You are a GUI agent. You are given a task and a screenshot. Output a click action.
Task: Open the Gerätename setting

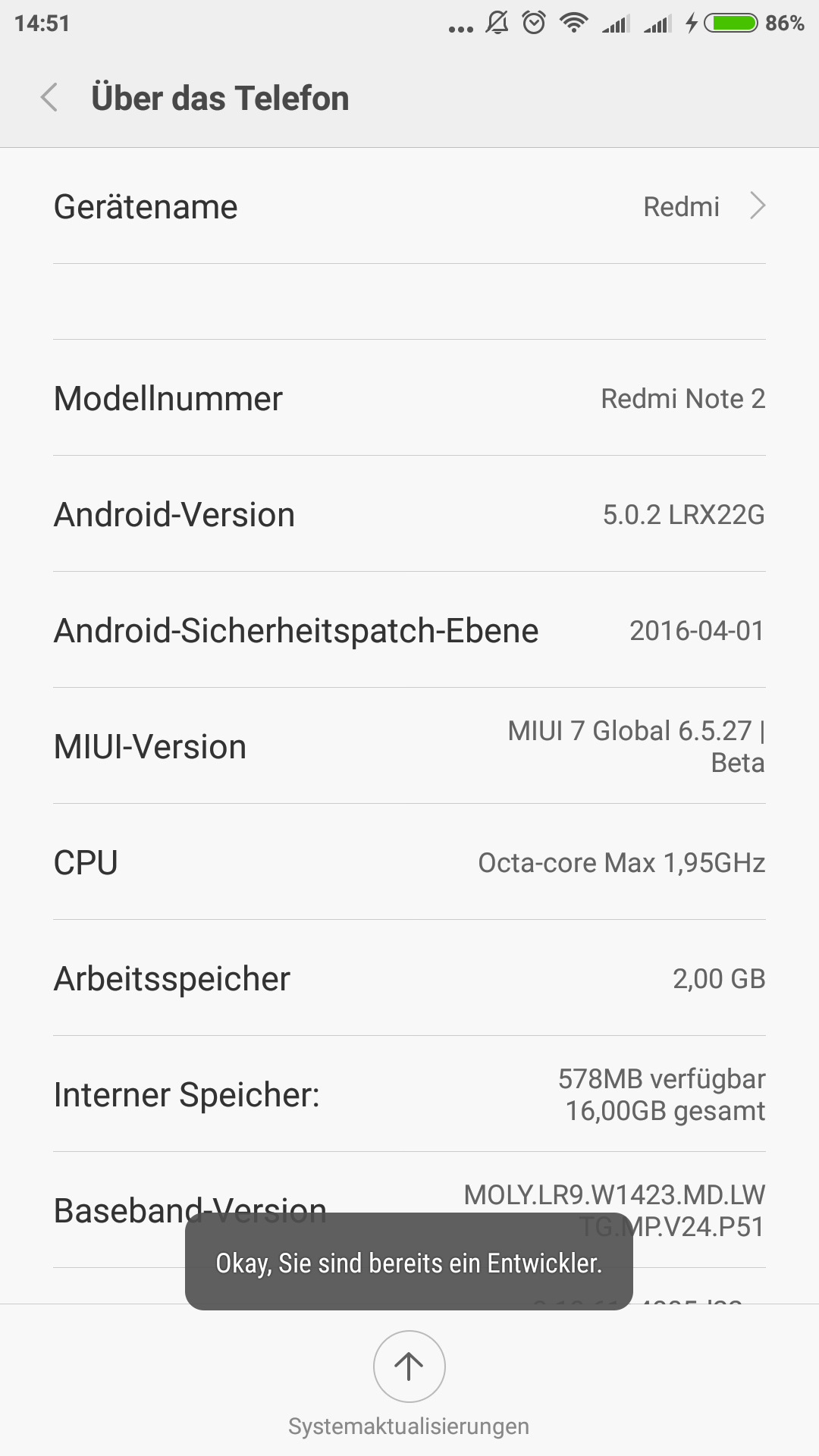coord(409,206)
